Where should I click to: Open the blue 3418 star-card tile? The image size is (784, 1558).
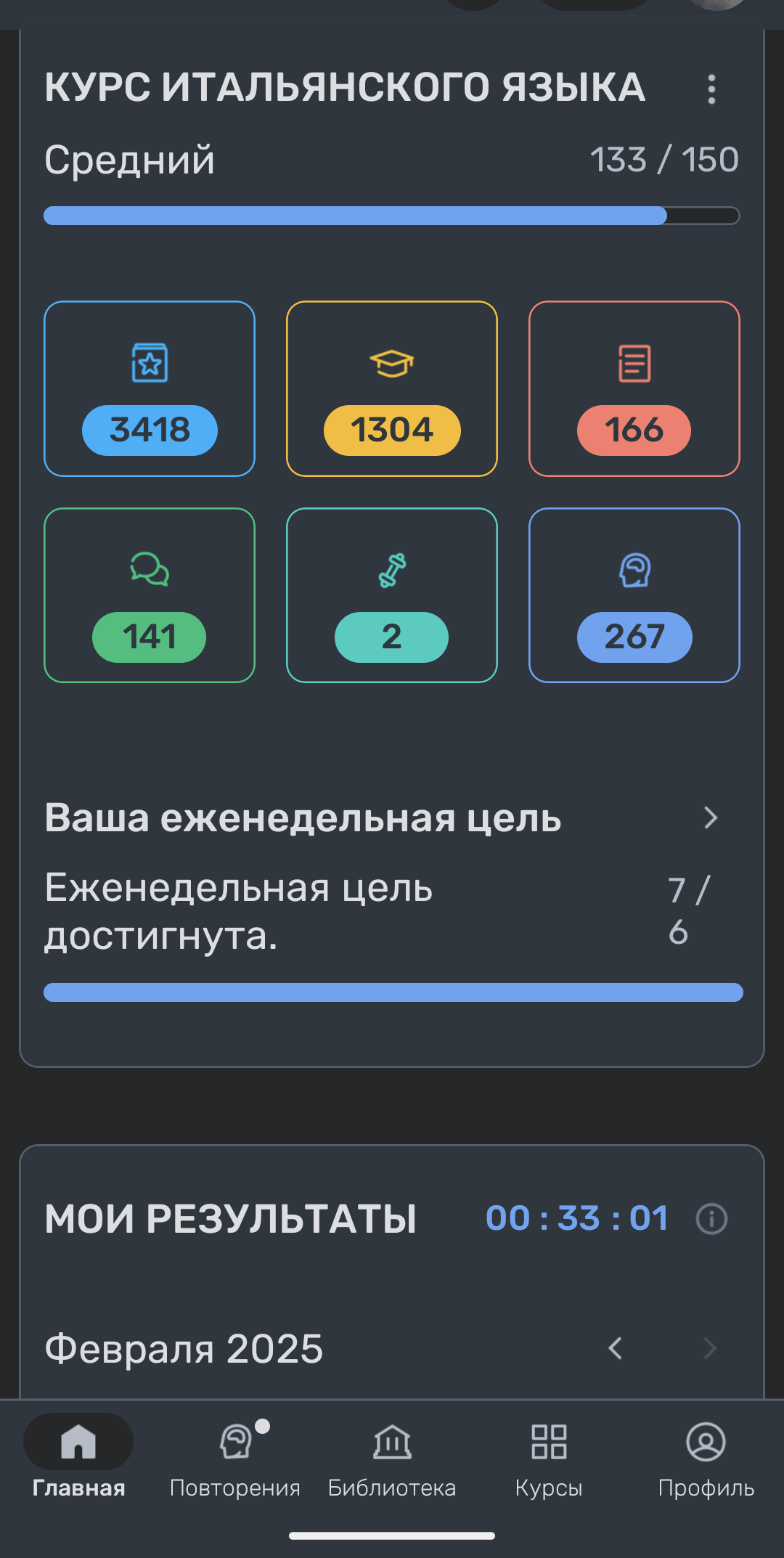click(150, 388)
